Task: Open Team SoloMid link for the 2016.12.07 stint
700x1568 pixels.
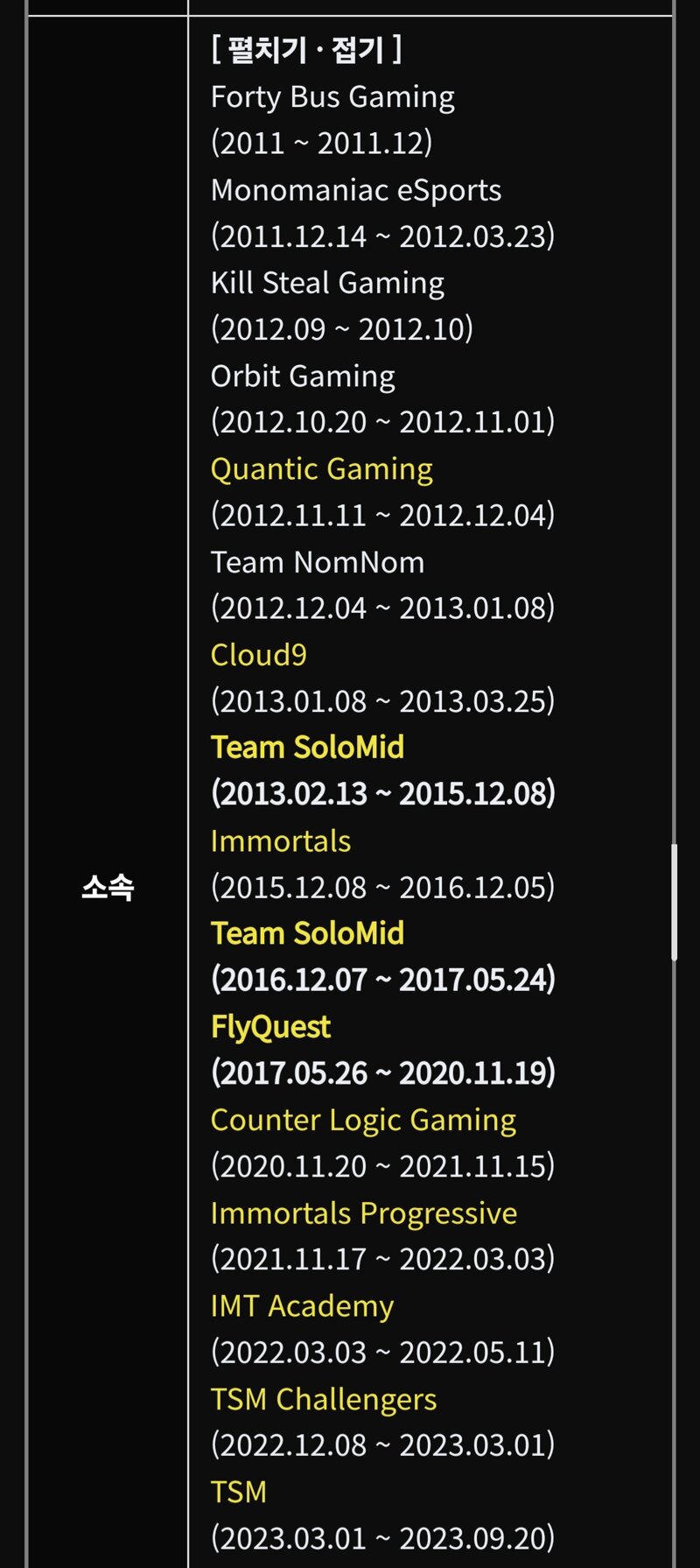Action: tap(307, 934)
